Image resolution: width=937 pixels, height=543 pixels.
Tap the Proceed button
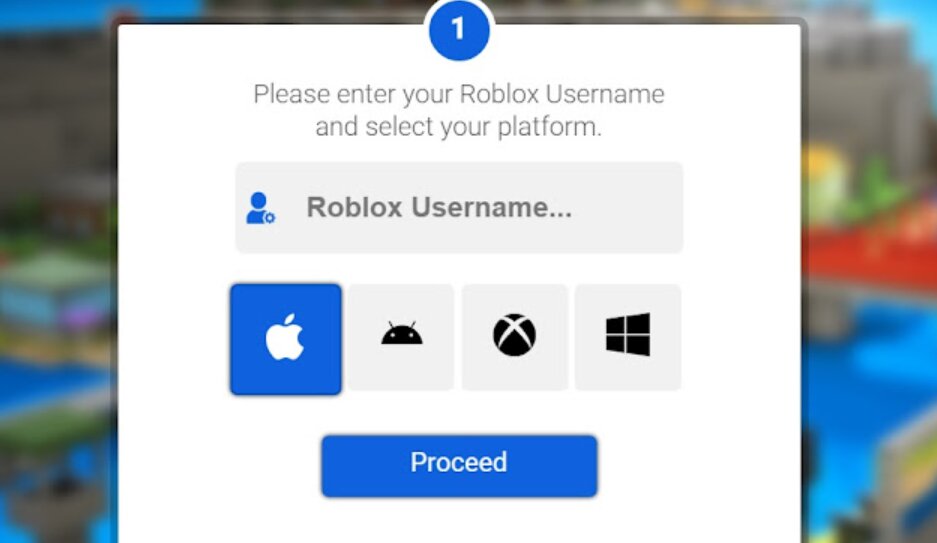pos(459,465)
